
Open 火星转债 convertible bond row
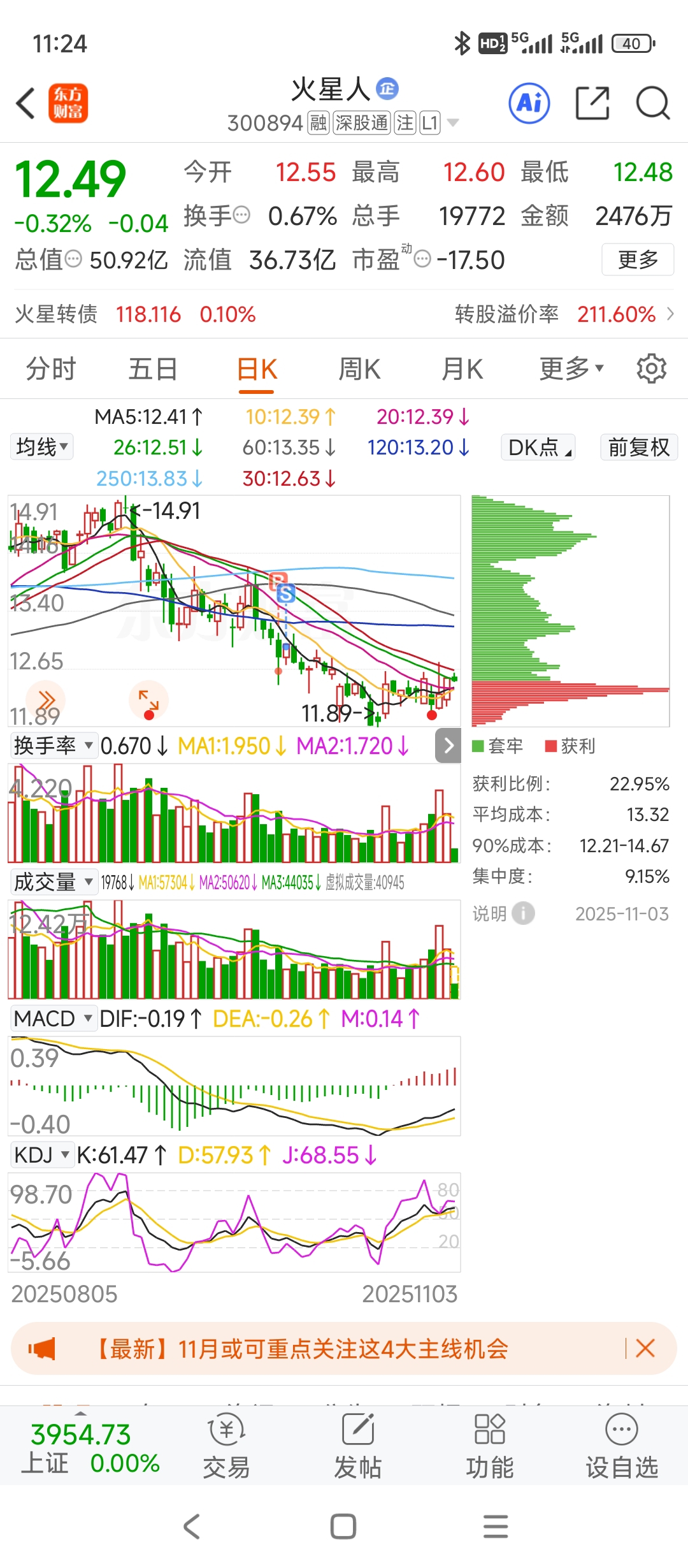(x=344, y=314)
